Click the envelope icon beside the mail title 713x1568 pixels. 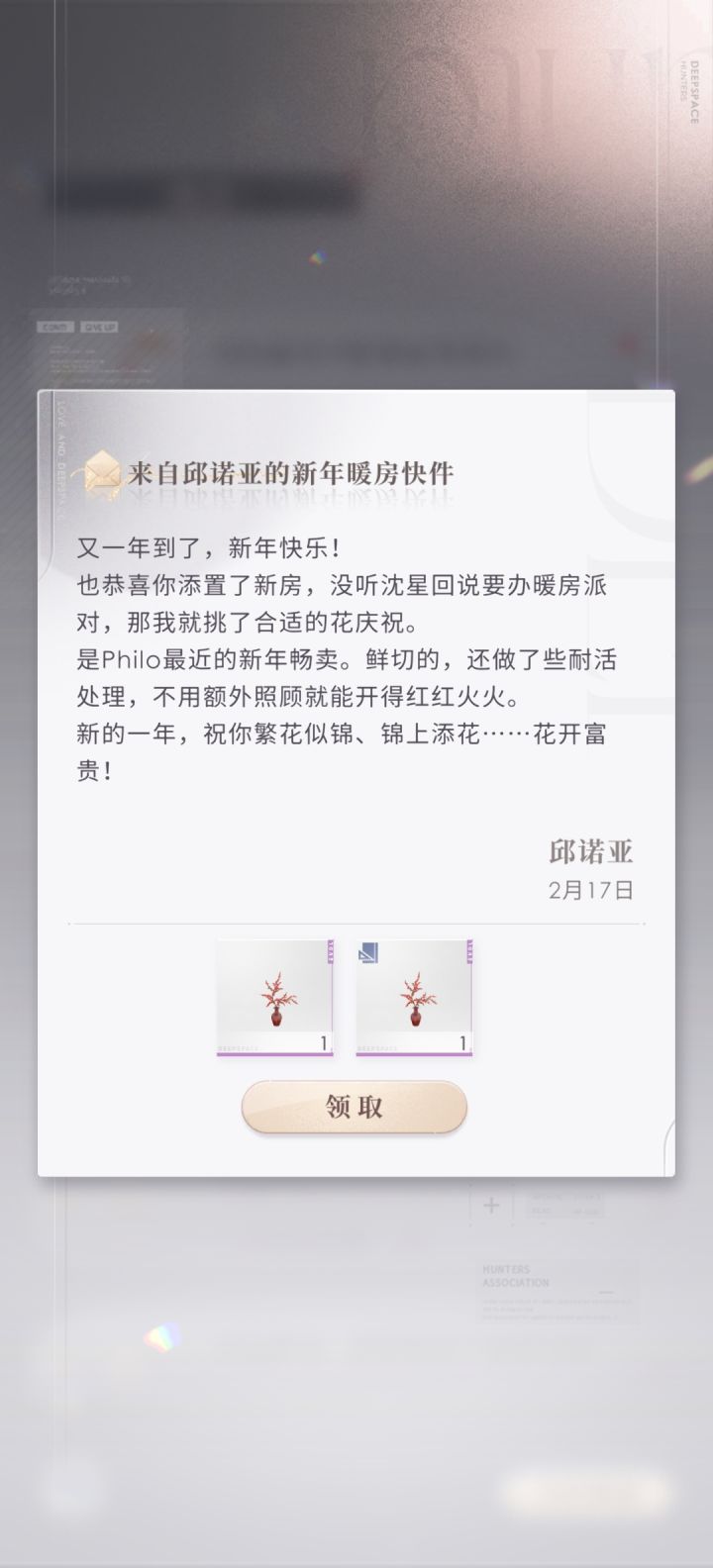coord(102,472)
